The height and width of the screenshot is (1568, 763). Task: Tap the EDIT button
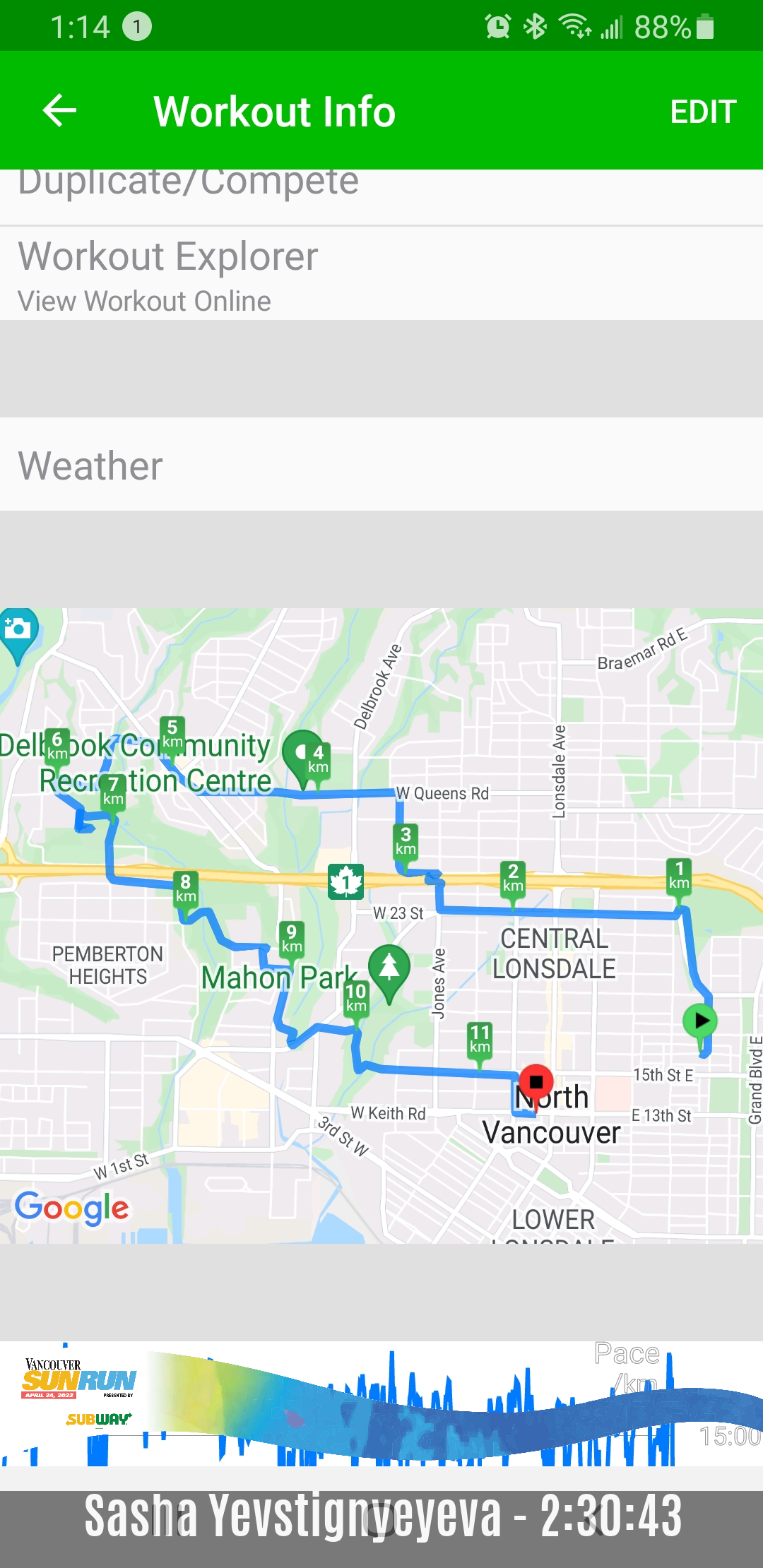[x=703, y=112]
